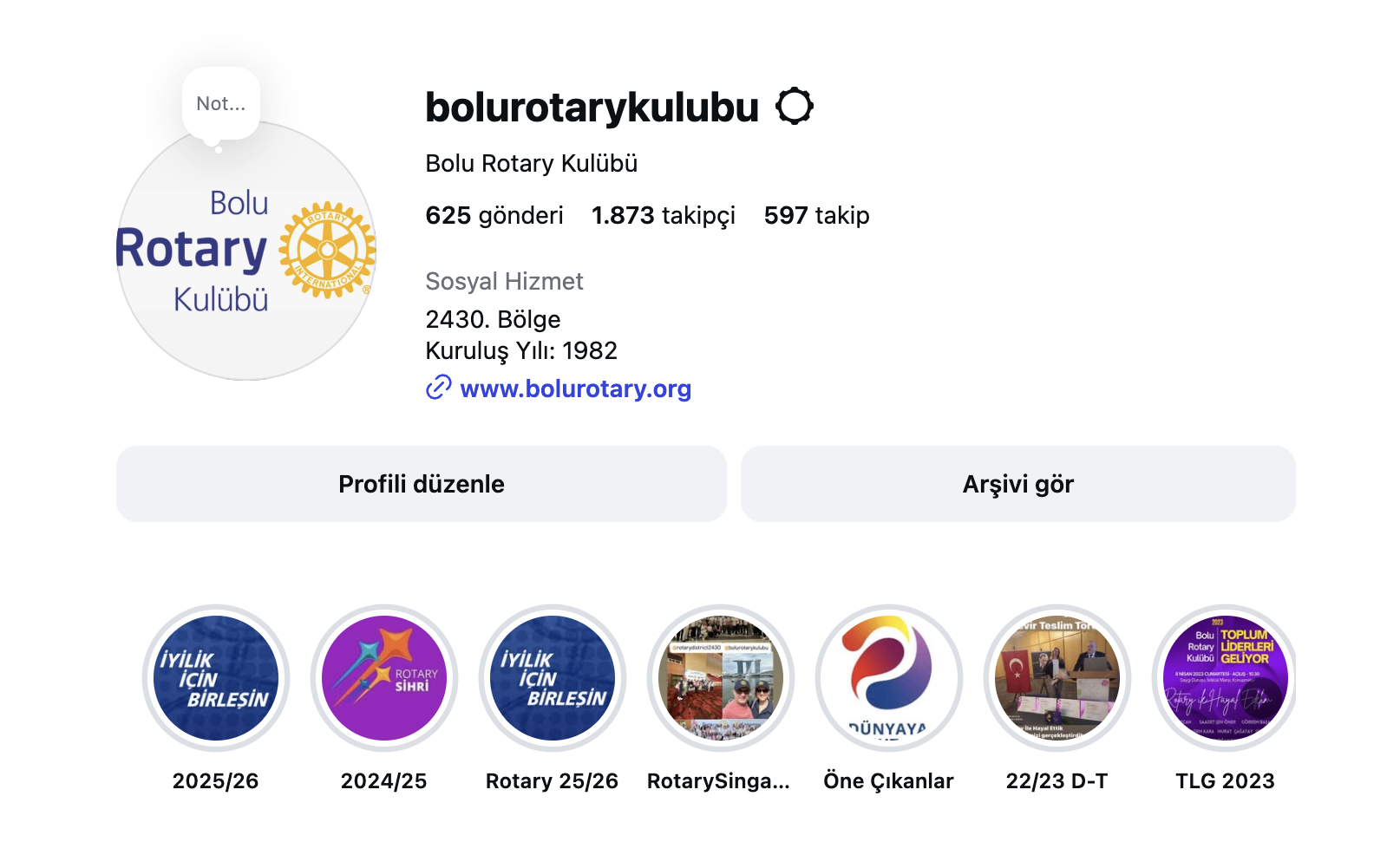The image size is (1400, 855).
Task: Open Arşivi gör
Action: pos(1017,484)
